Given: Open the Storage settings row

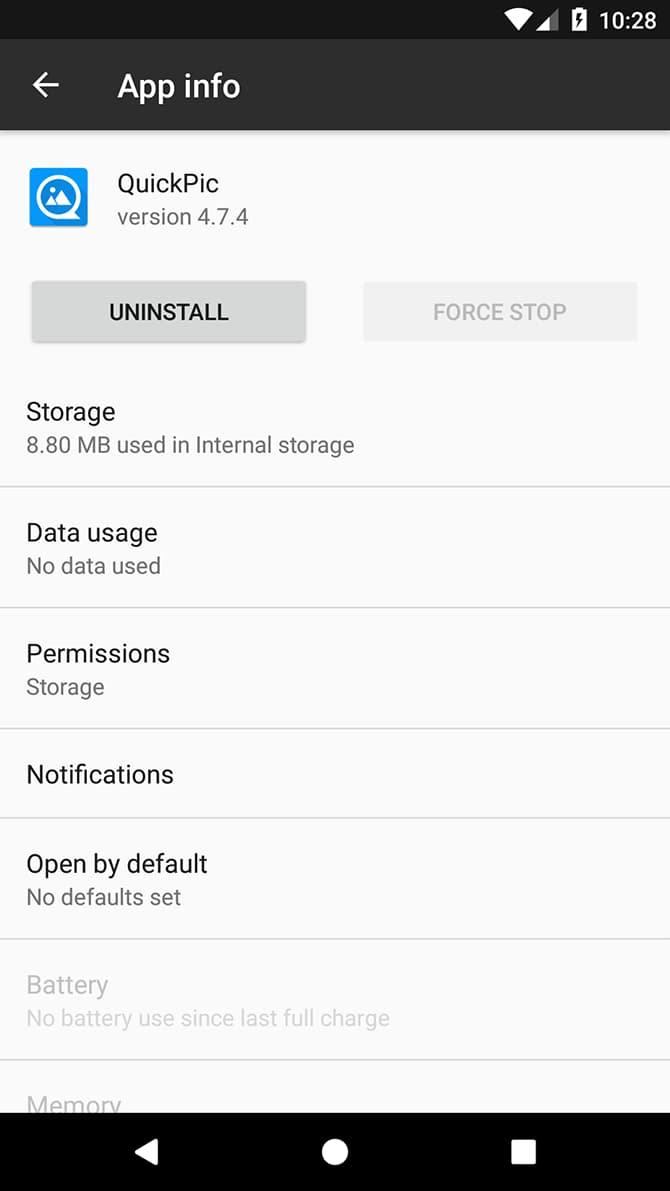Looking at the screenshot, I should 335,427.
